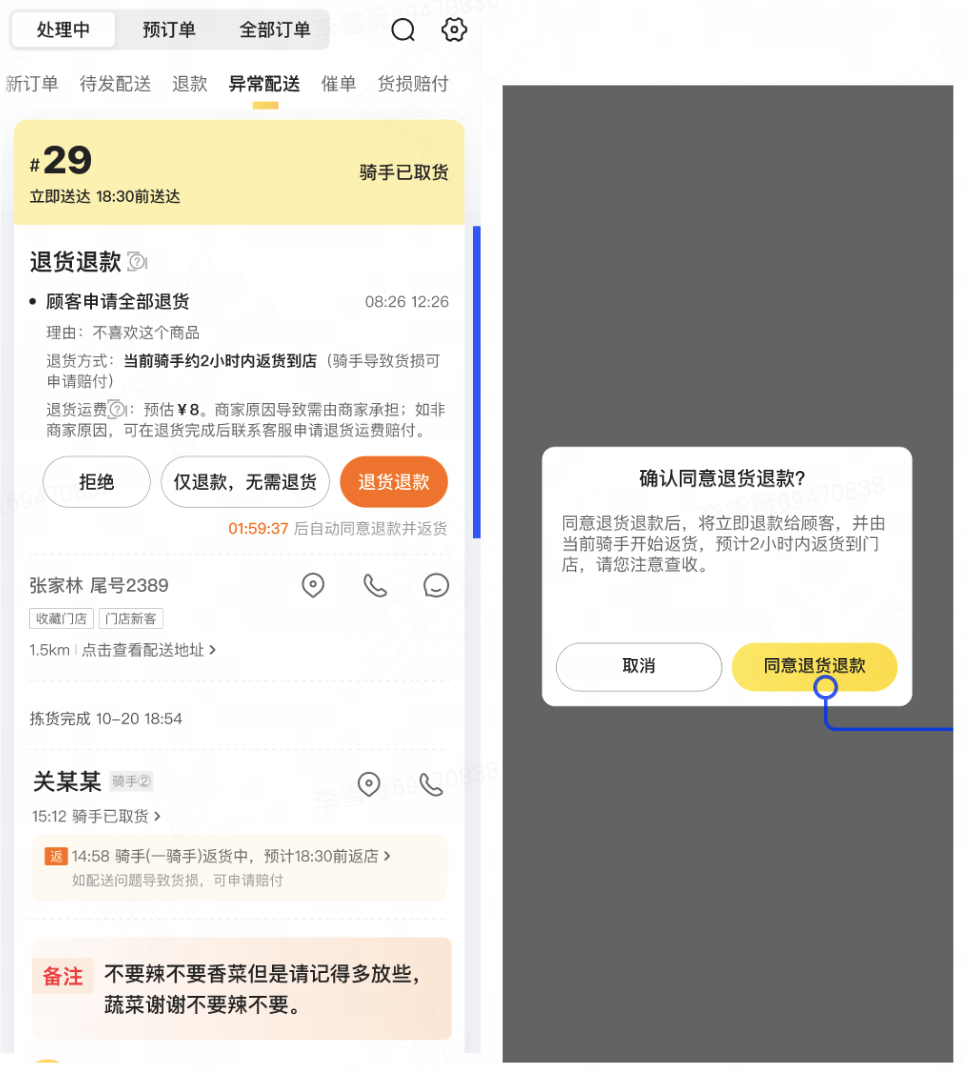The height and width of the screenshot is (1076, 966).
Task: Open the 货损赔付 tab
Action: (413, 84)
